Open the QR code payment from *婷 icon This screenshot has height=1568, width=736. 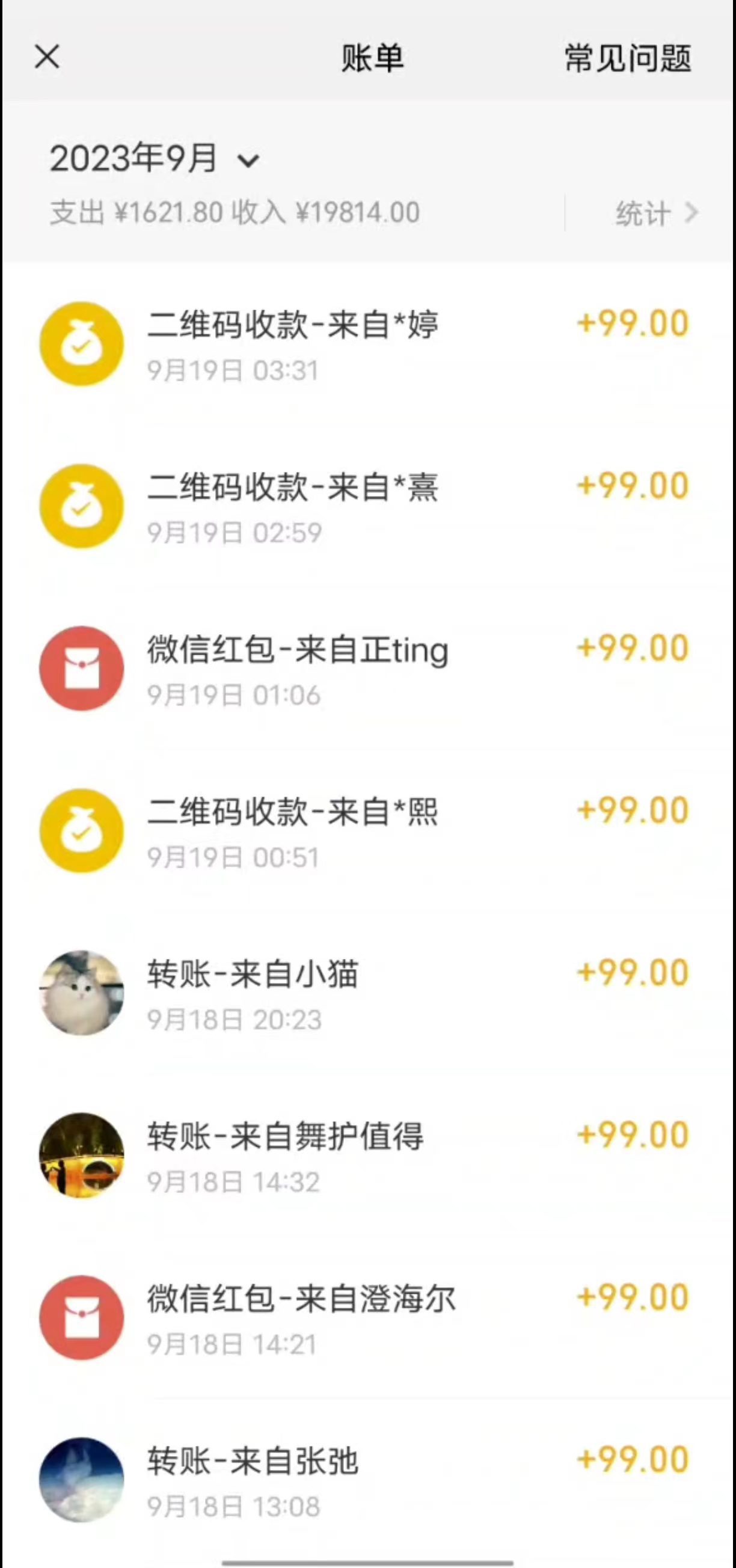coord(82,344)
